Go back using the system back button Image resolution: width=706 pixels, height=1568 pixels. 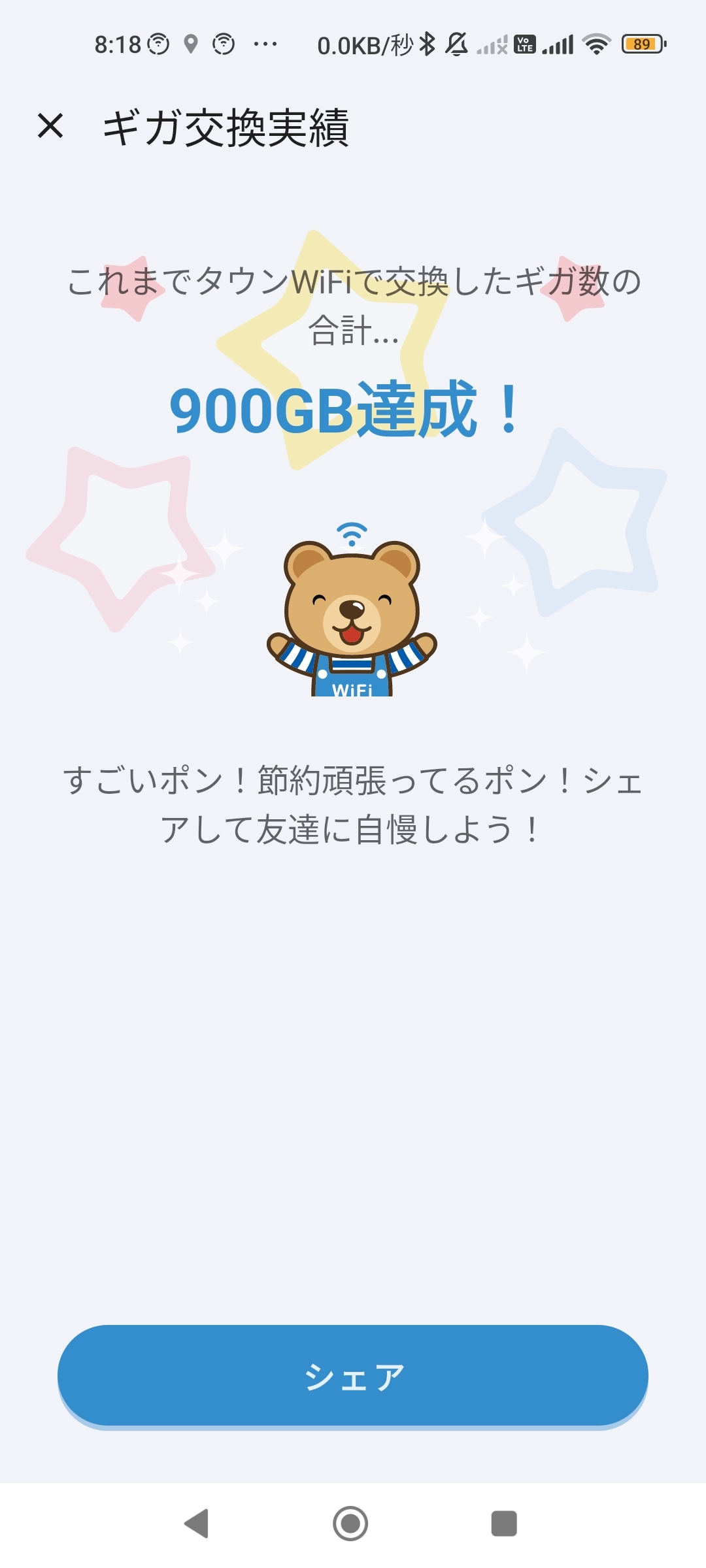(197, 1524)
